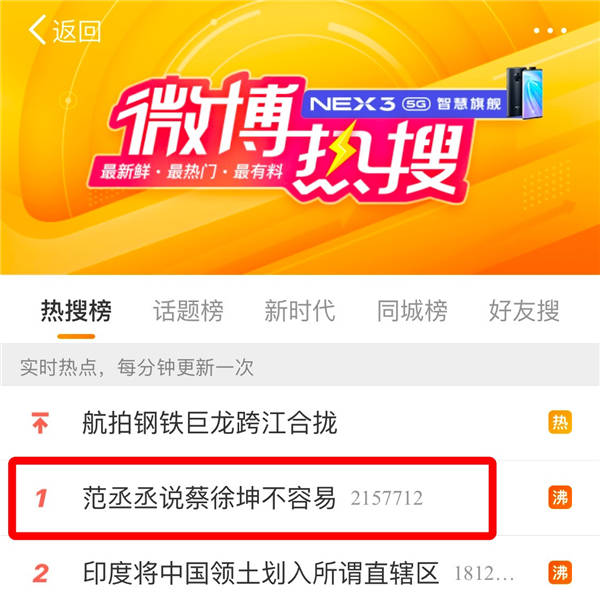Go back using the 返回 arrow
600x609 pixels.
click(x=63, y=30)
